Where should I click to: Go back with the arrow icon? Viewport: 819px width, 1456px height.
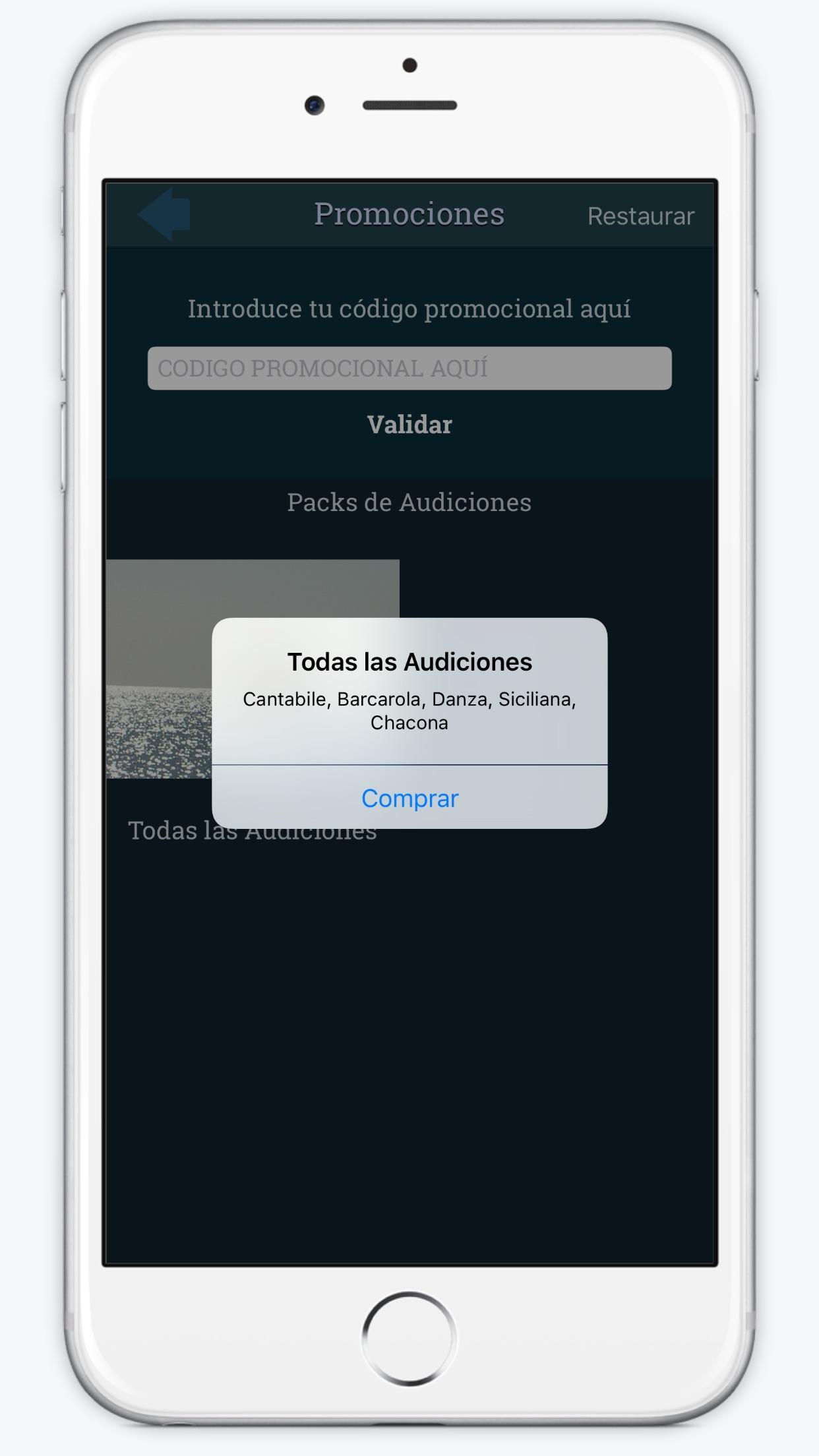point(165,214)
